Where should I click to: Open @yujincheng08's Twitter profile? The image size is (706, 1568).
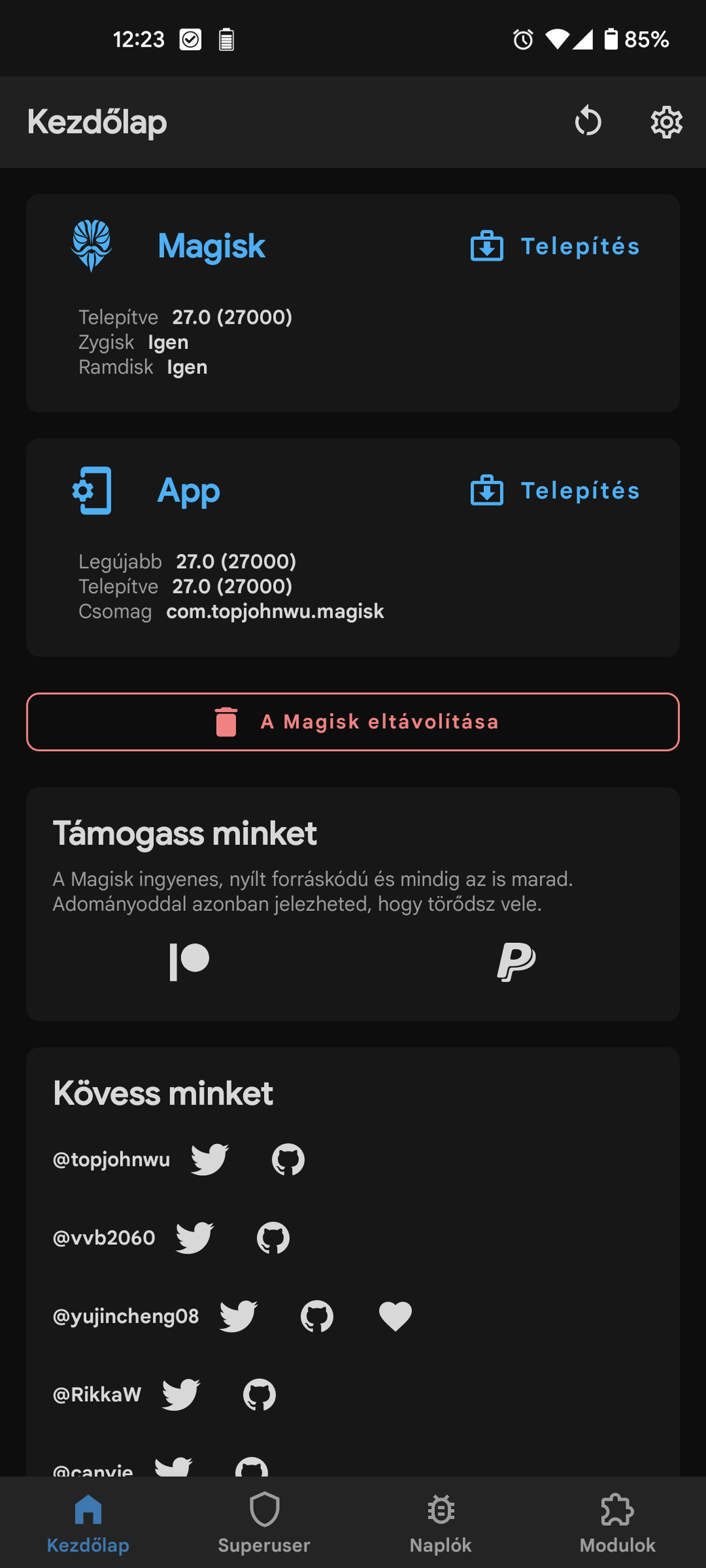pos(238,1316)
